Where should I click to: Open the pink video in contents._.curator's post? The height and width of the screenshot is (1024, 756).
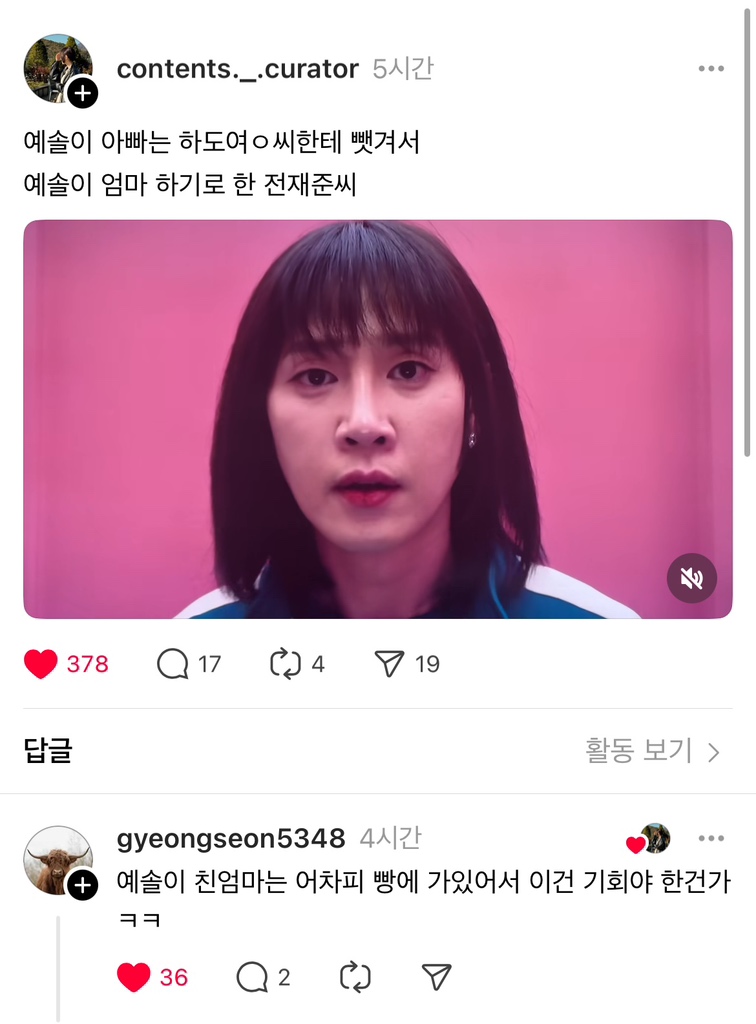(x=377, y=419)
